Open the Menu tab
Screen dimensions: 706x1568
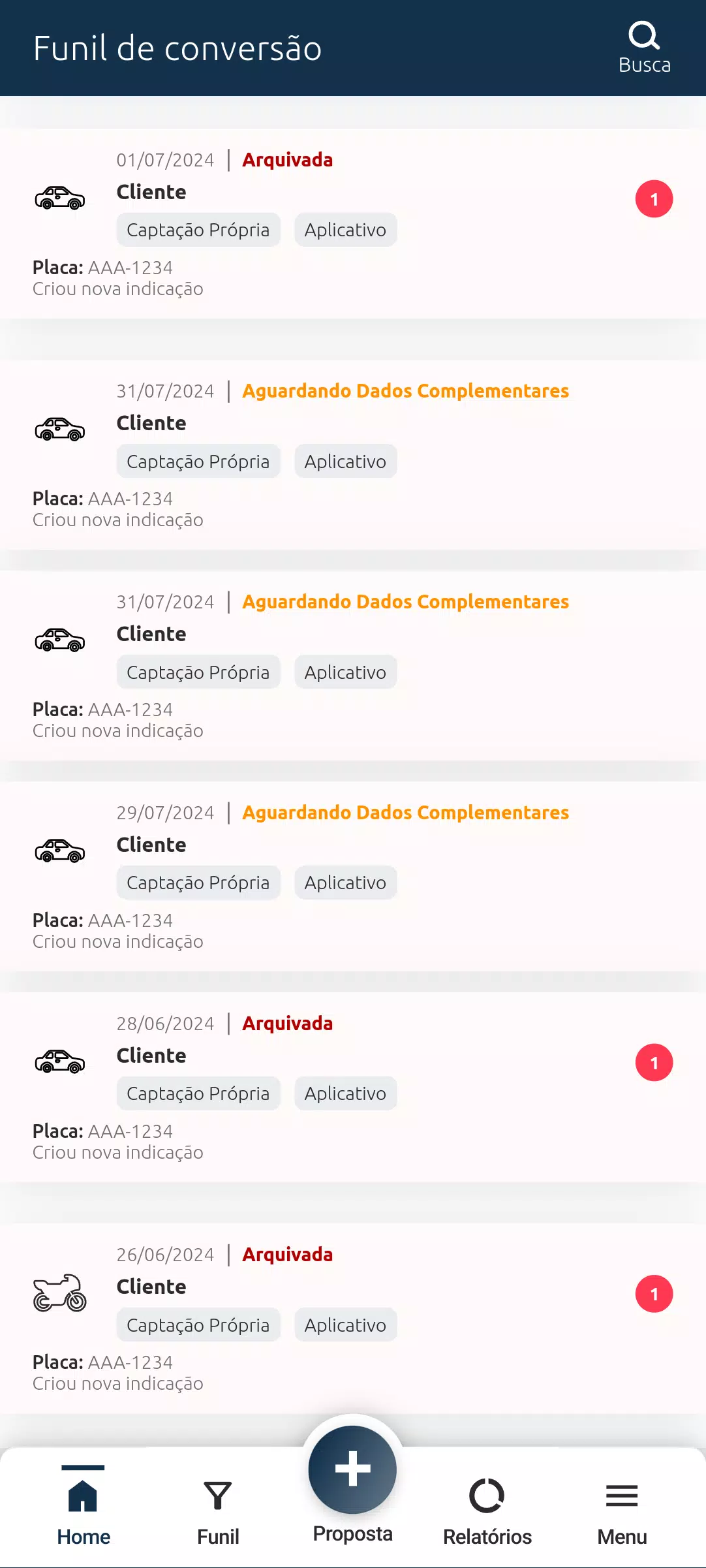(621, 1507)
